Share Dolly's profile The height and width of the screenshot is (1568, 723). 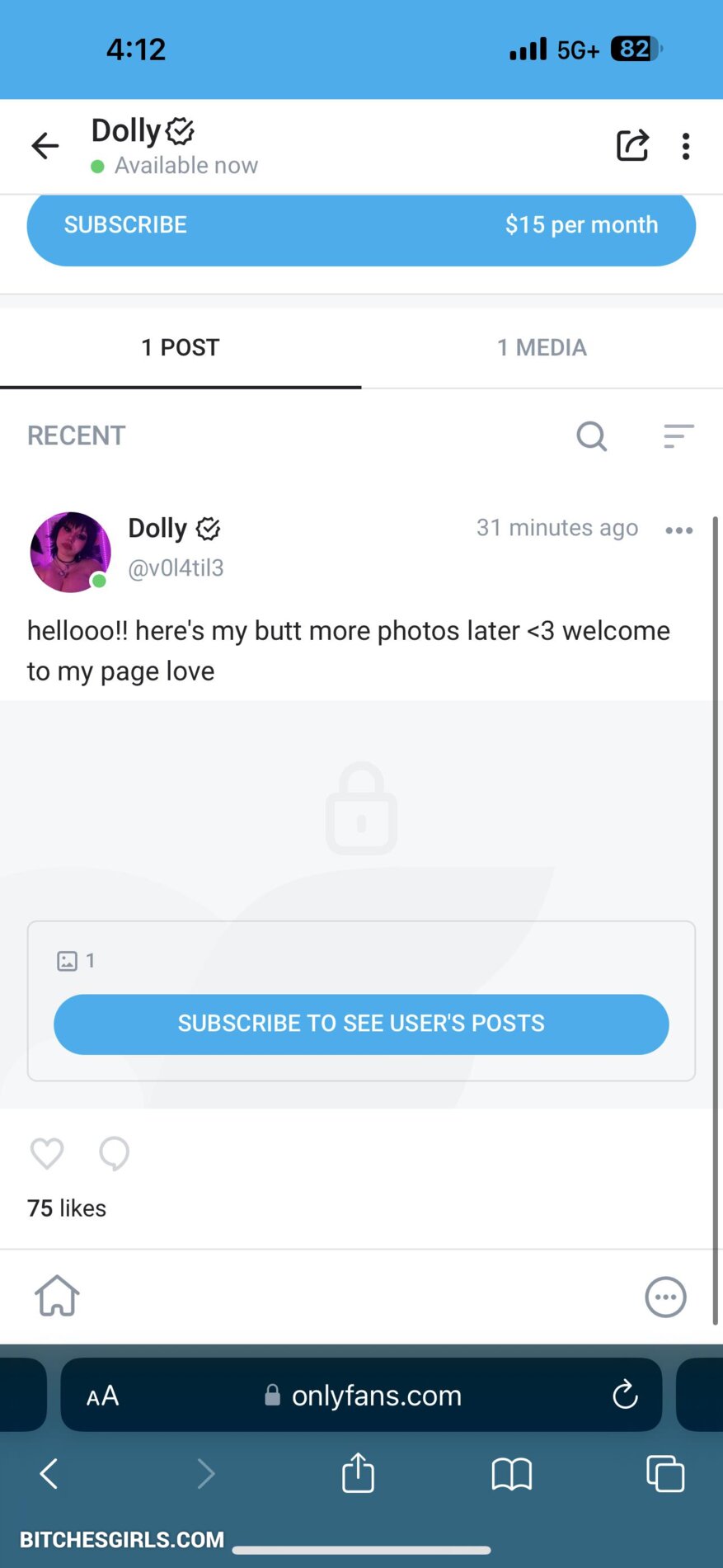[632, 146]
